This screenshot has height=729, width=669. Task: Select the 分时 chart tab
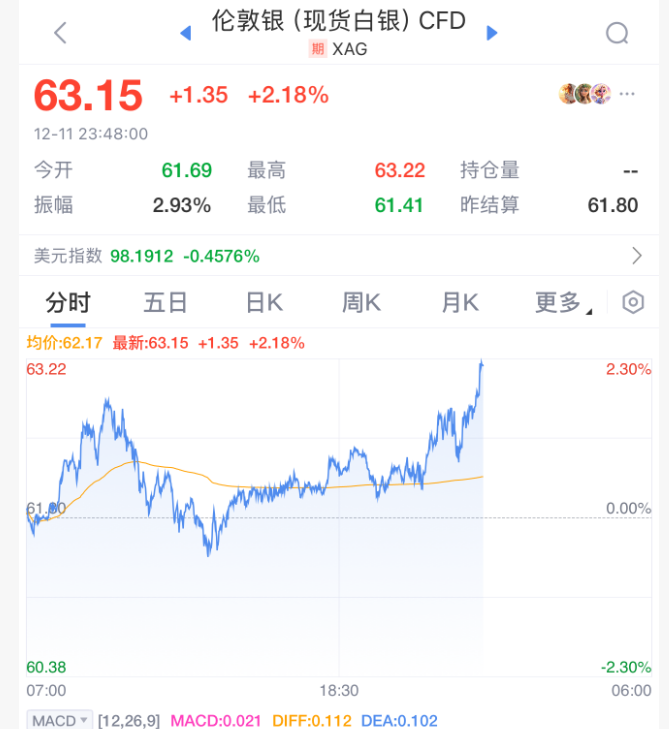pyautogui.click(x=68, y=303)
